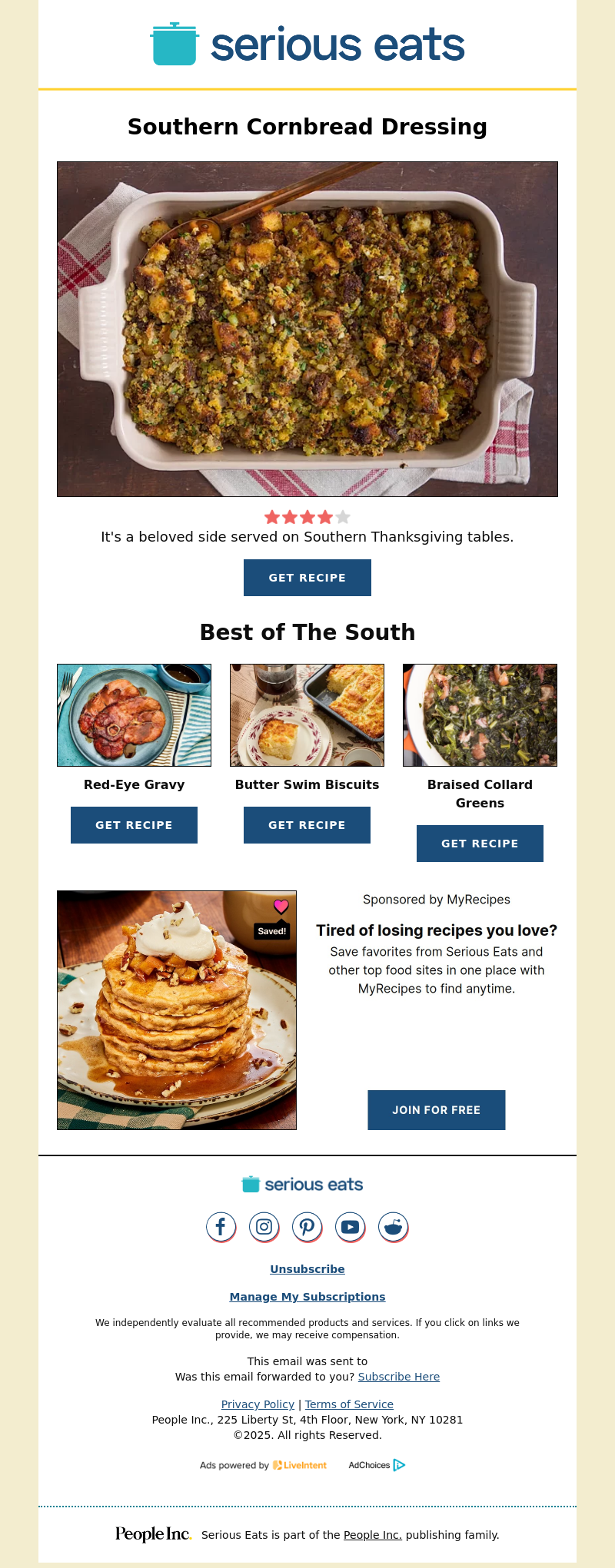This screenshot has height=1568, width=615.
Task: Open the MyRecipes sponsored pancake image
Action: click(x=177, y=1010)
